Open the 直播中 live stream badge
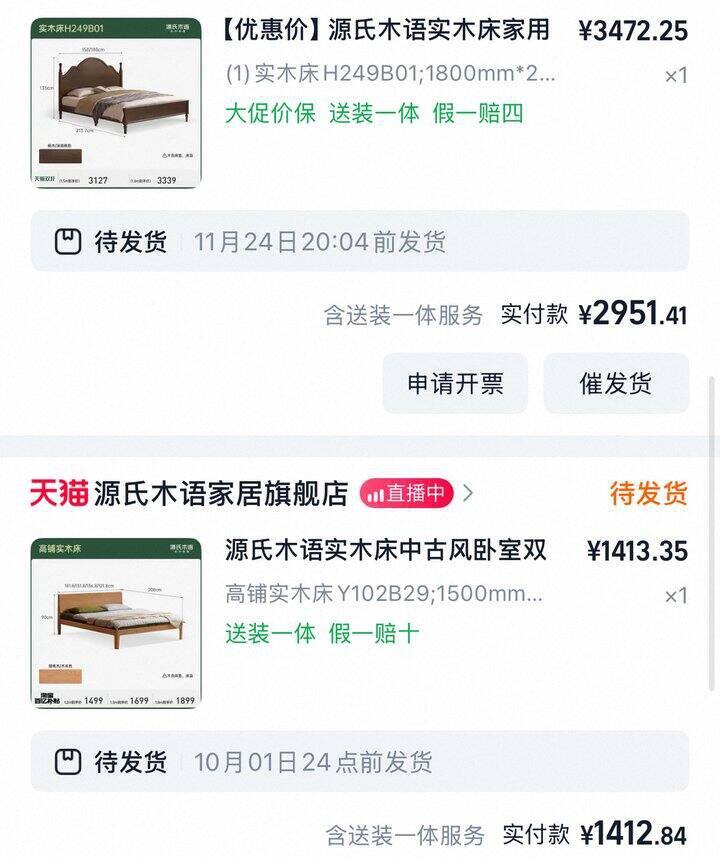This screenshot has height=858, width=720. pos(407,493)
